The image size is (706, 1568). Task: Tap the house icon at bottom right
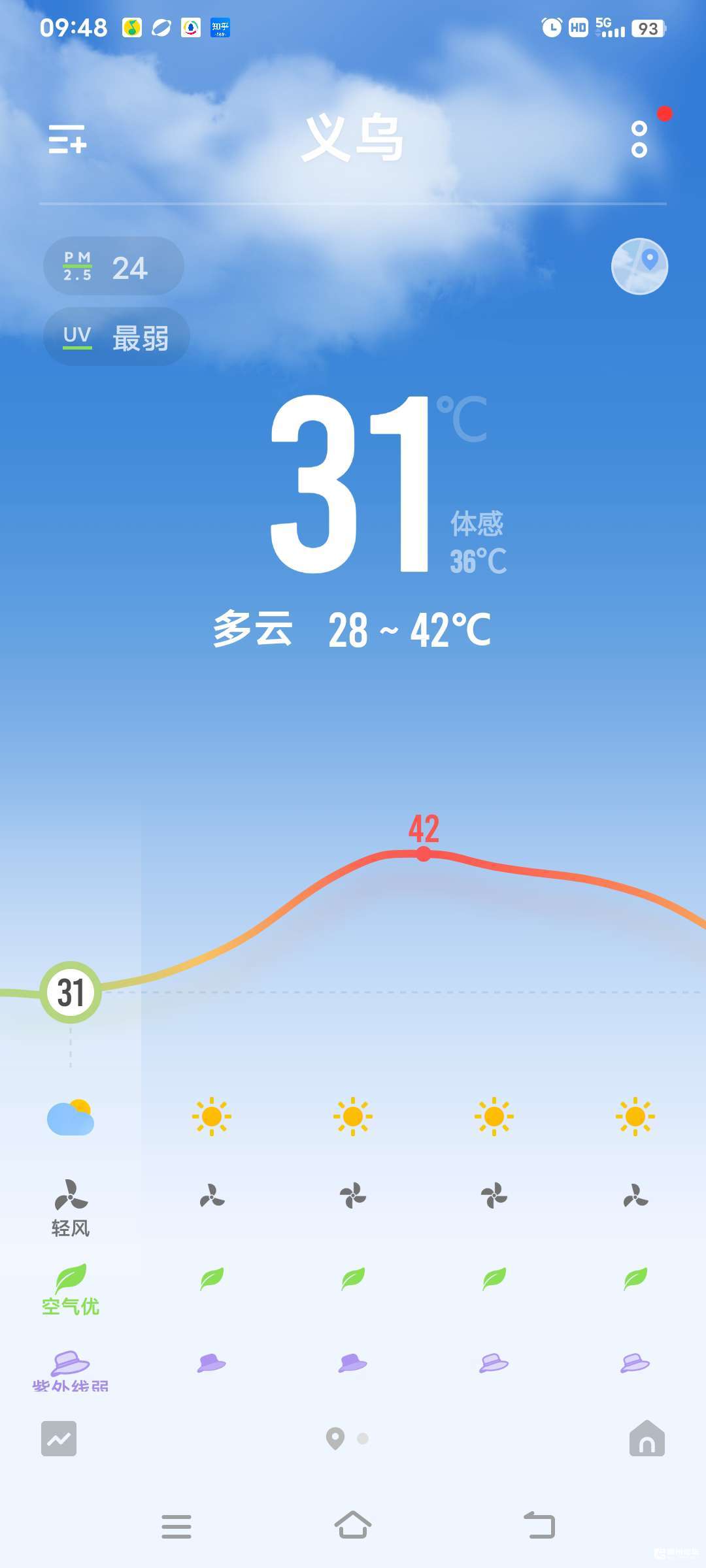pos(647,1439)
